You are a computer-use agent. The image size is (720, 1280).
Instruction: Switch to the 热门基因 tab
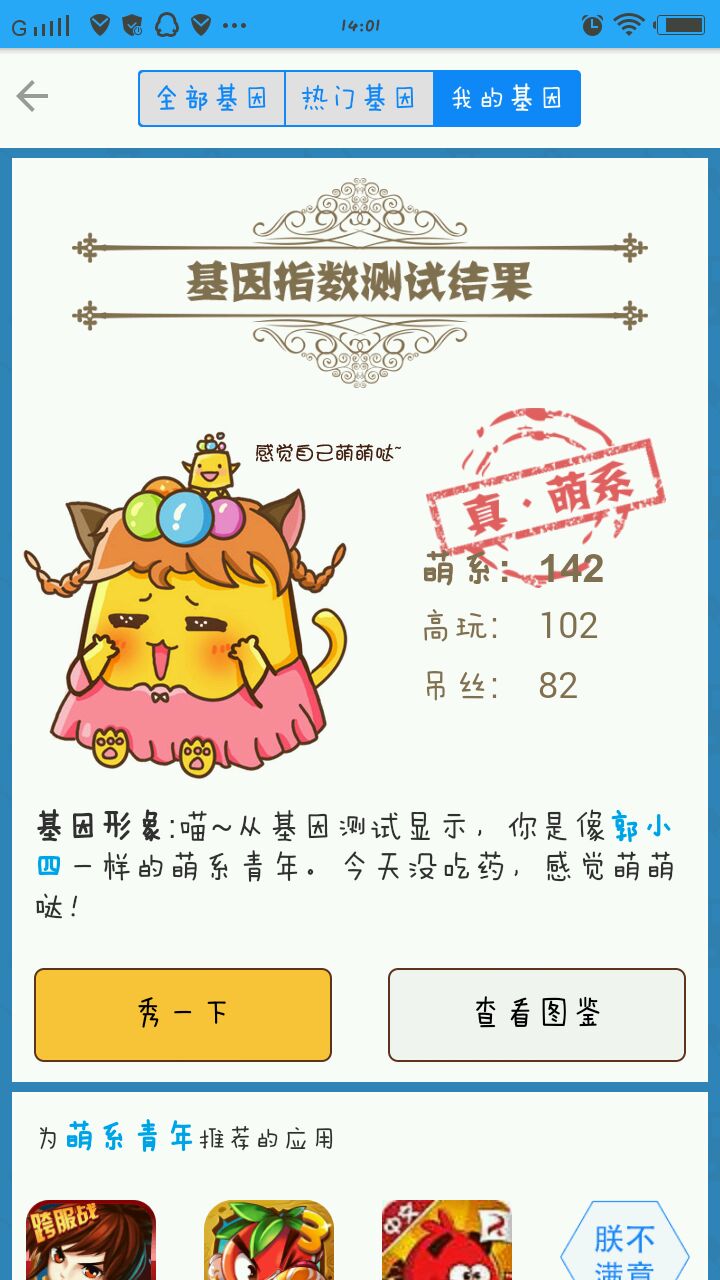359,98
